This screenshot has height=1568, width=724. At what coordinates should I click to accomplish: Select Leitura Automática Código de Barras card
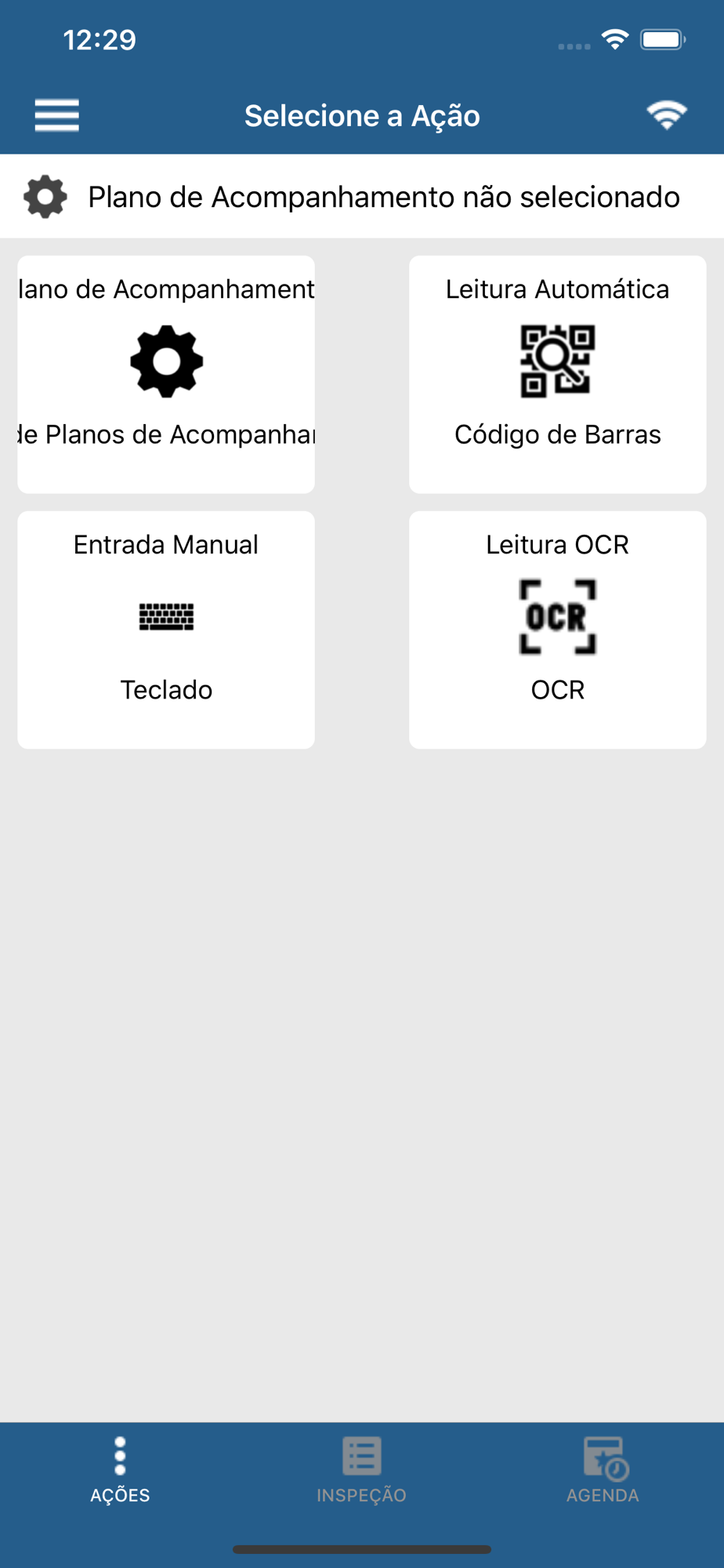click(x=558, y=374)
